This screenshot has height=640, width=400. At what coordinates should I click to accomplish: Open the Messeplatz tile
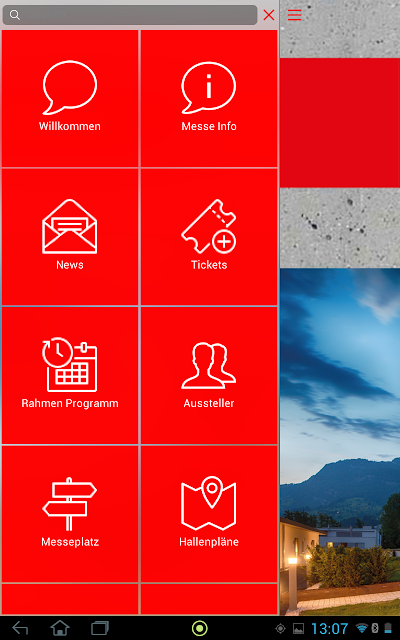click(x=70, y=514)
